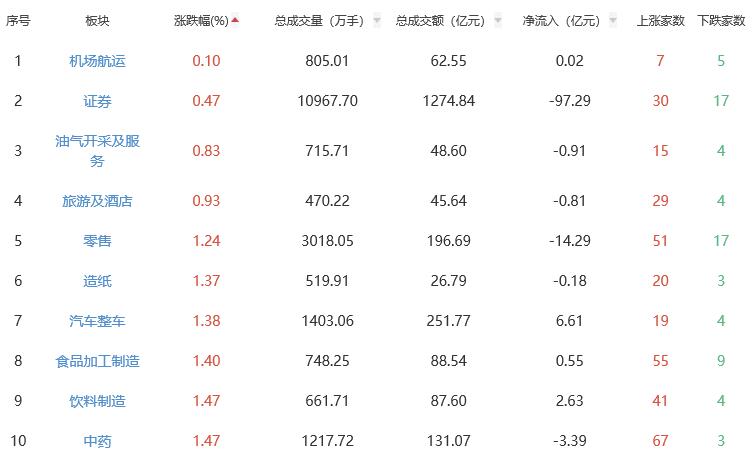
Task: Sort by 涨跌幅(%) column
Action: coord(205,20)
